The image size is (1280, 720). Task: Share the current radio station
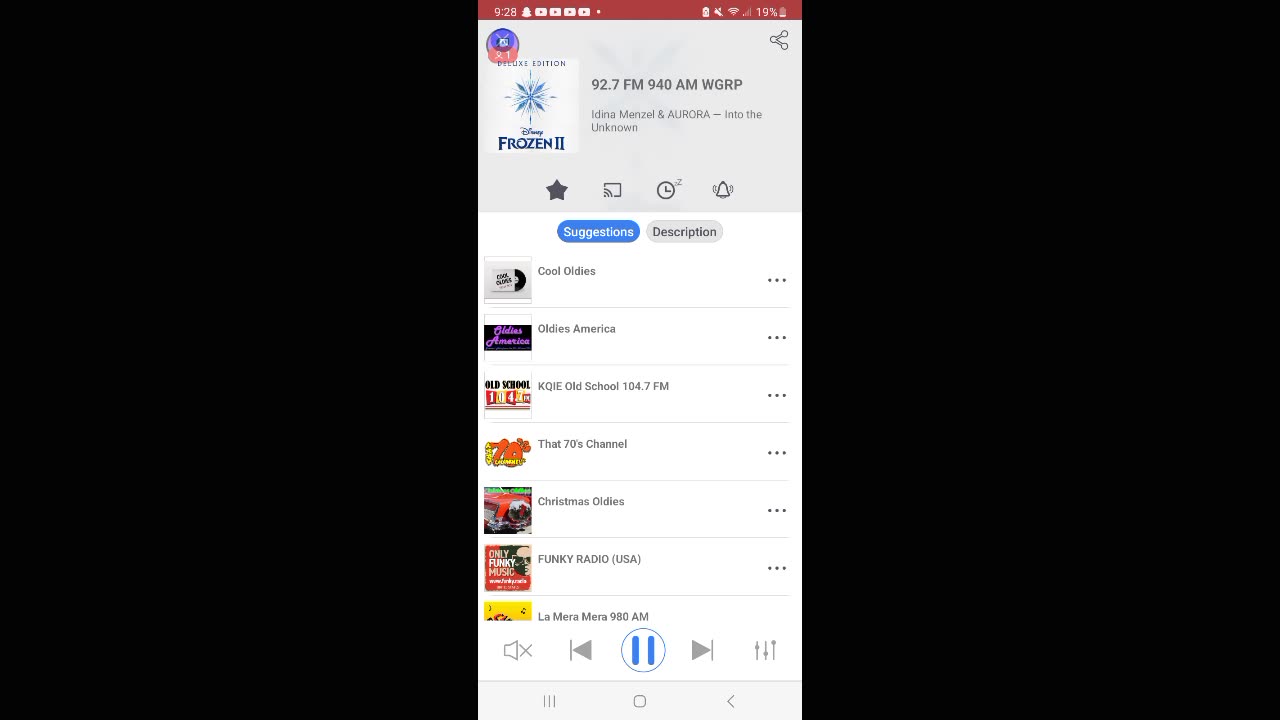[x=779, y=40]
